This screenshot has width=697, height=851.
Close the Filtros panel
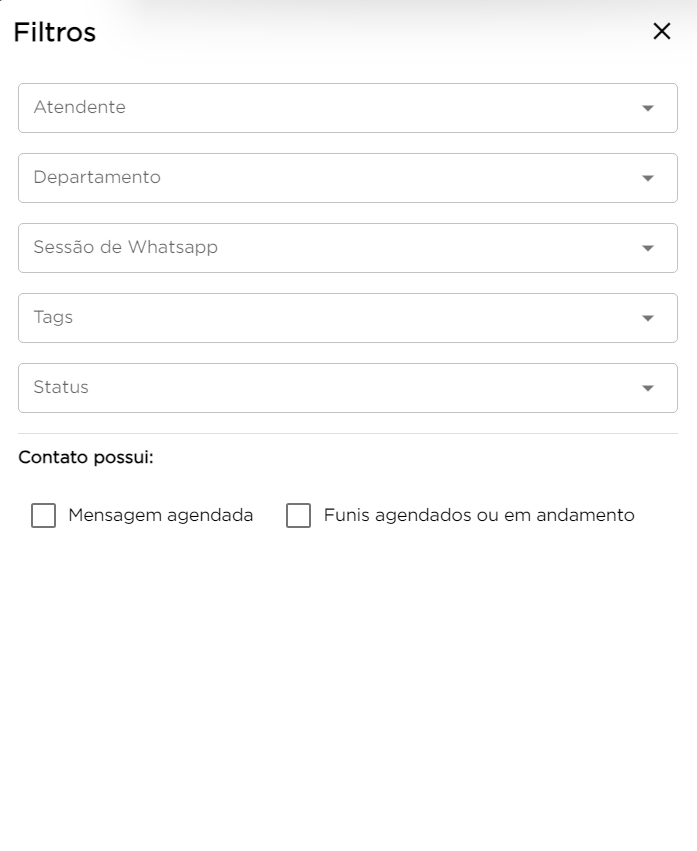pyautogui.click(x=661, y=31)
